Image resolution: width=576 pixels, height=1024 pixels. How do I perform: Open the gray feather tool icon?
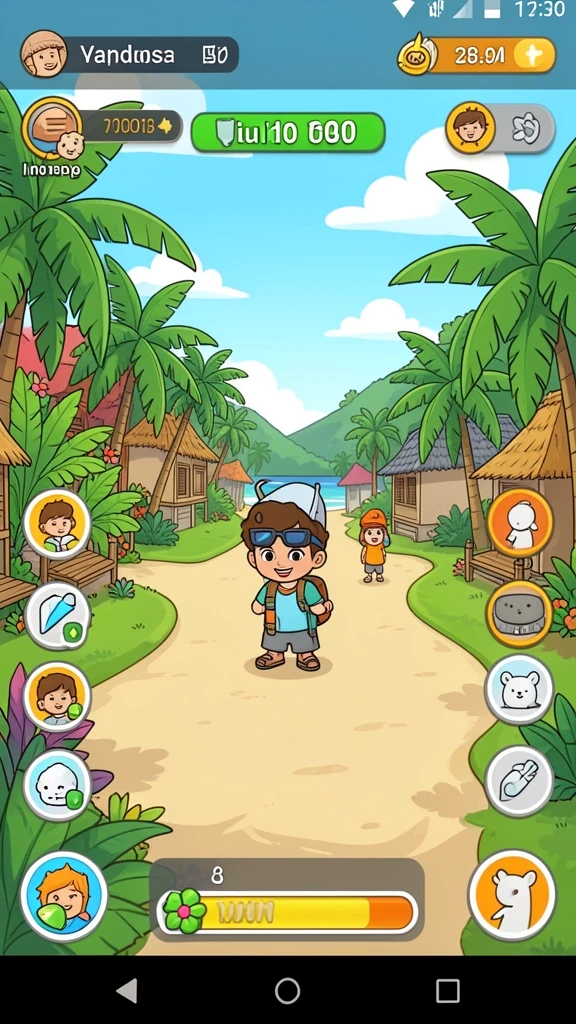519,780
